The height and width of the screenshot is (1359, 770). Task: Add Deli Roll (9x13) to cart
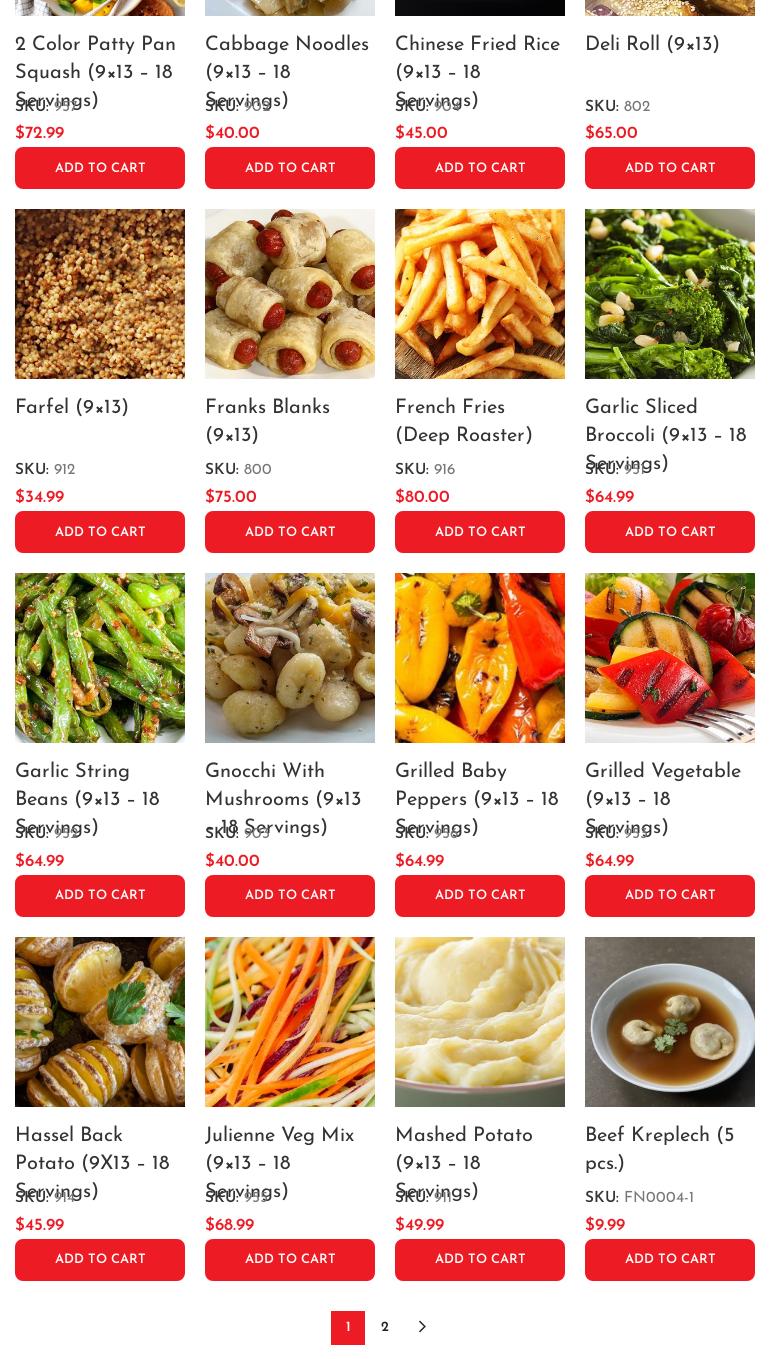[669, 168]
